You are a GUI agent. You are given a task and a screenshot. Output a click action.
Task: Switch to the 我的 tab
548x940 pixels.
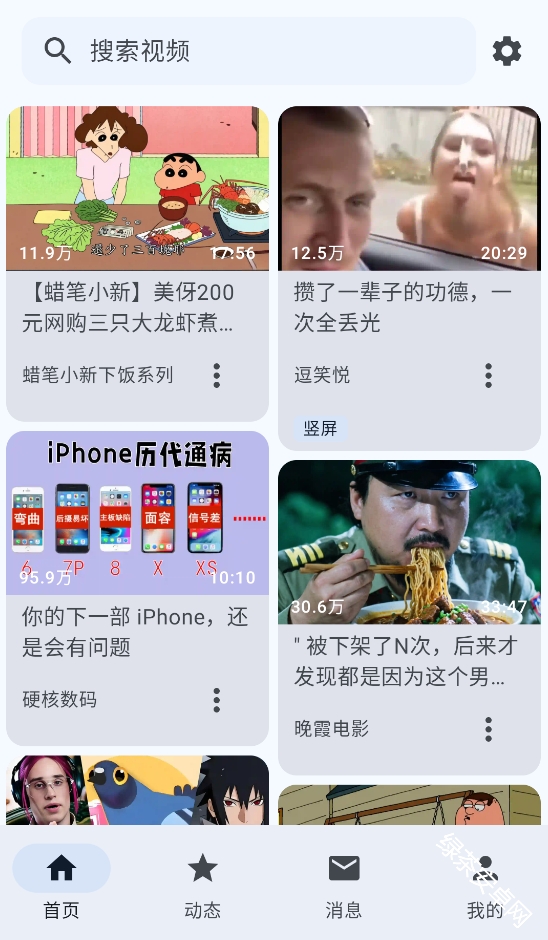[x=485, y=886]
